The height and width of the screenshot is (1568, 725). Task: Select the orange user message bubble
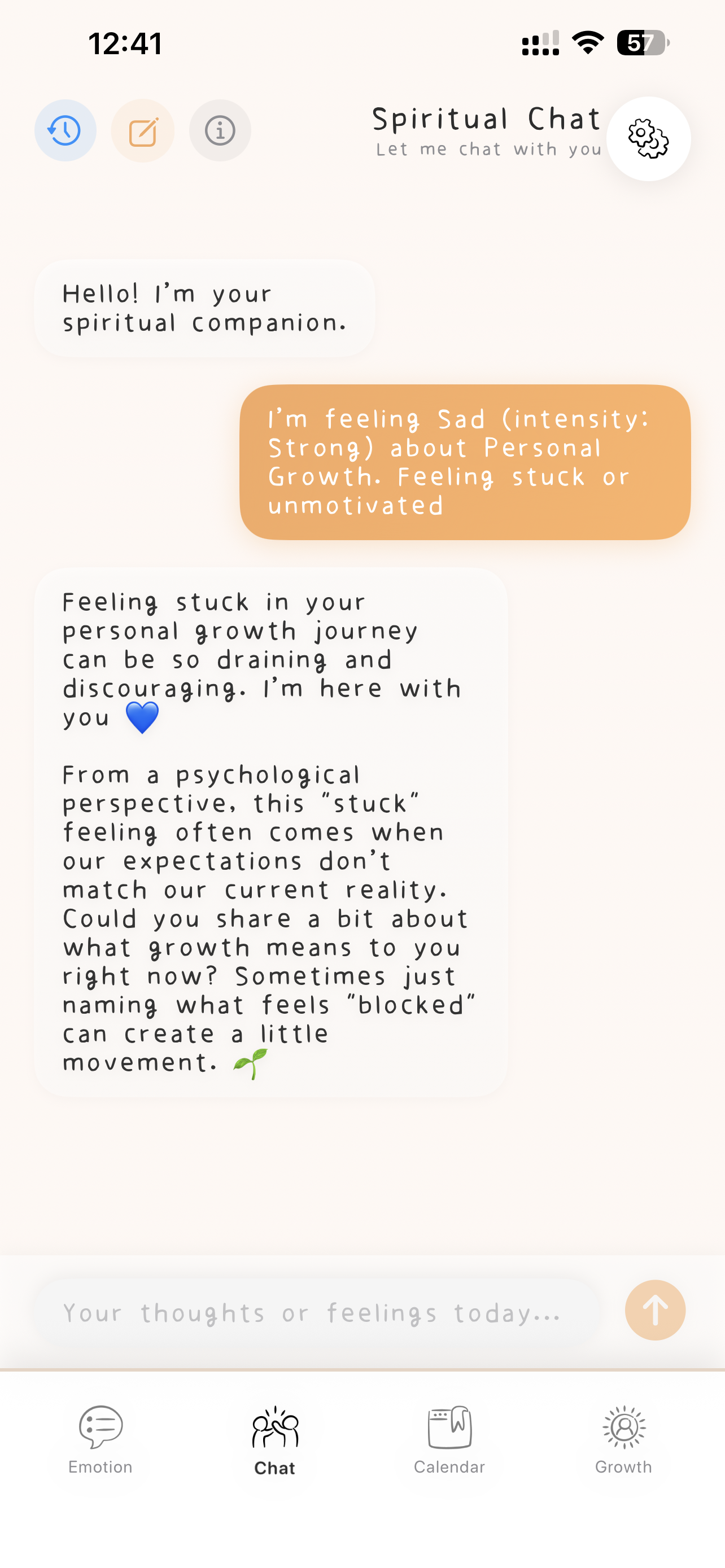point(466,461)
